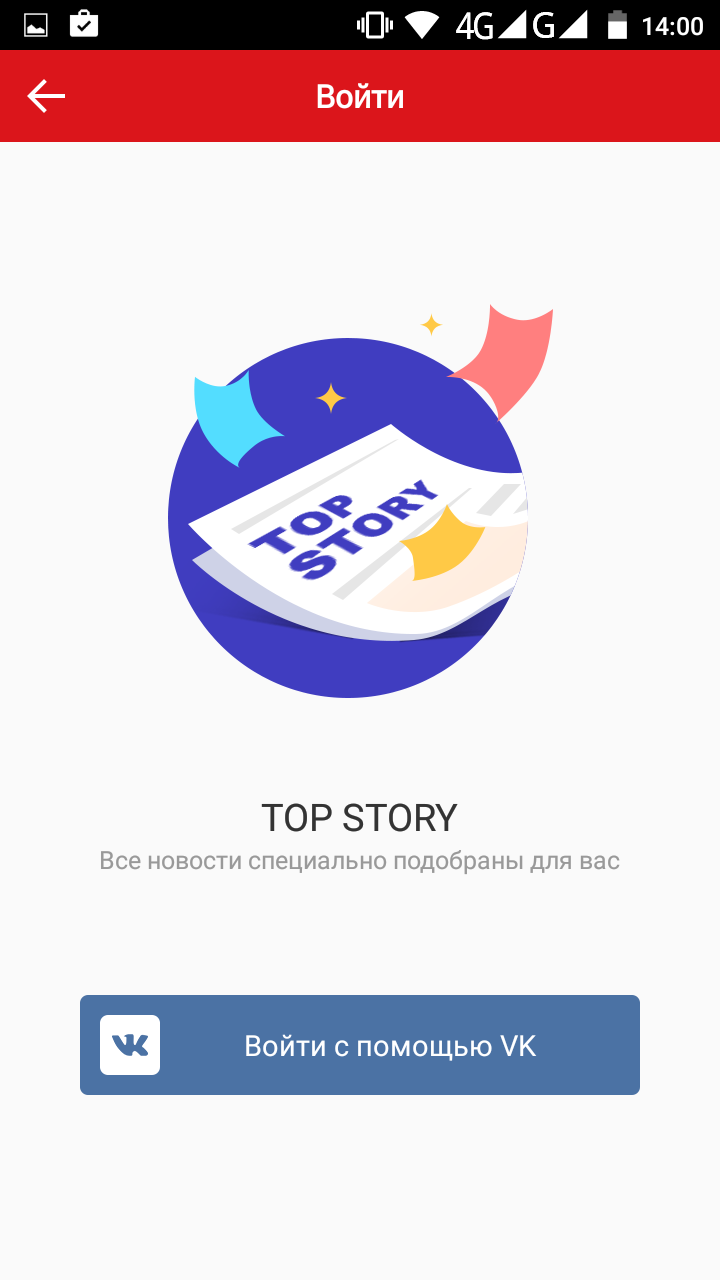Go back using the top-left arrow
This screenshot has height=1280, width=720.
46,96
